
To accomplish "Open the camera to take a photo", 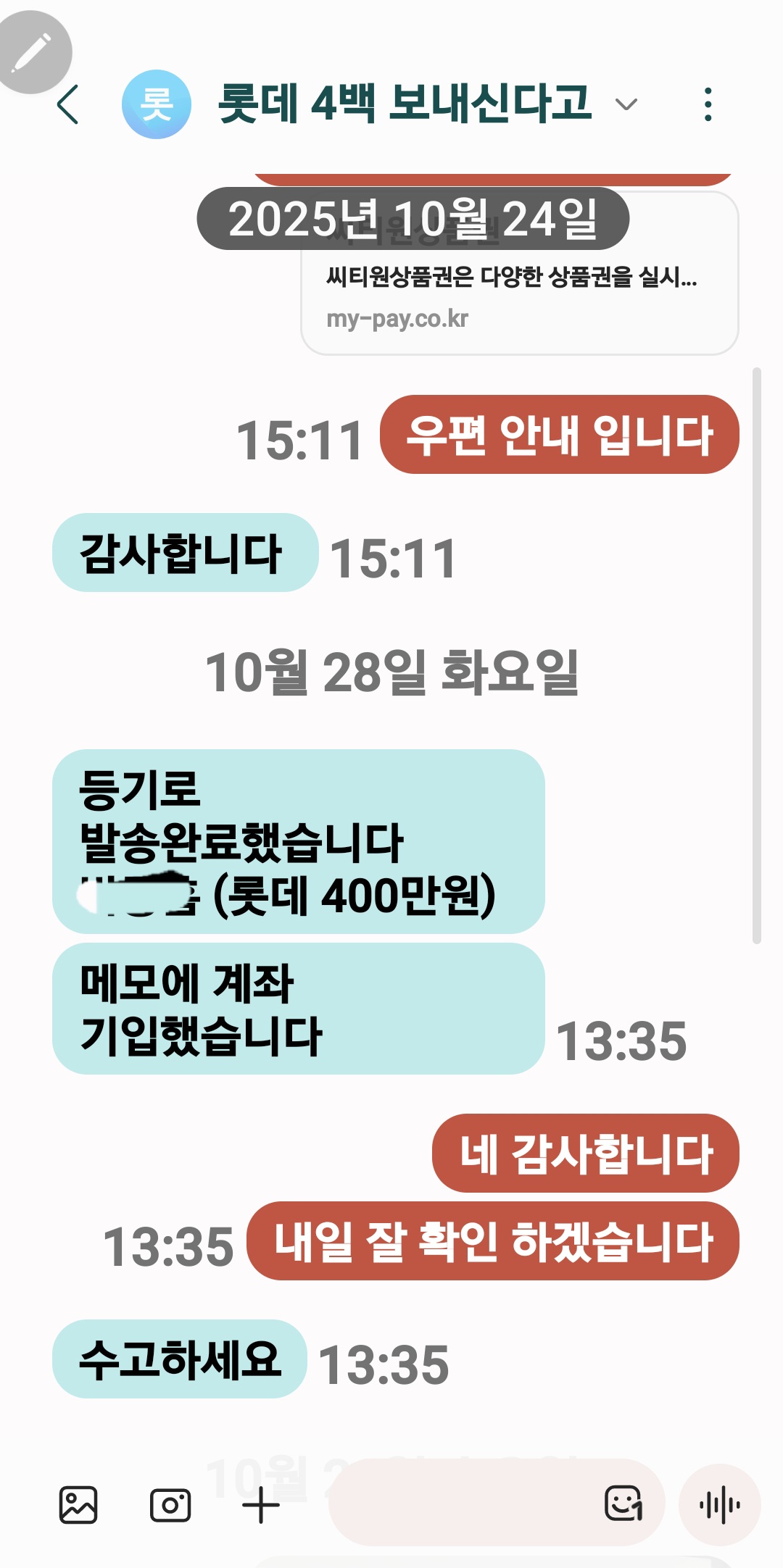I will [x=170, y=1506].
